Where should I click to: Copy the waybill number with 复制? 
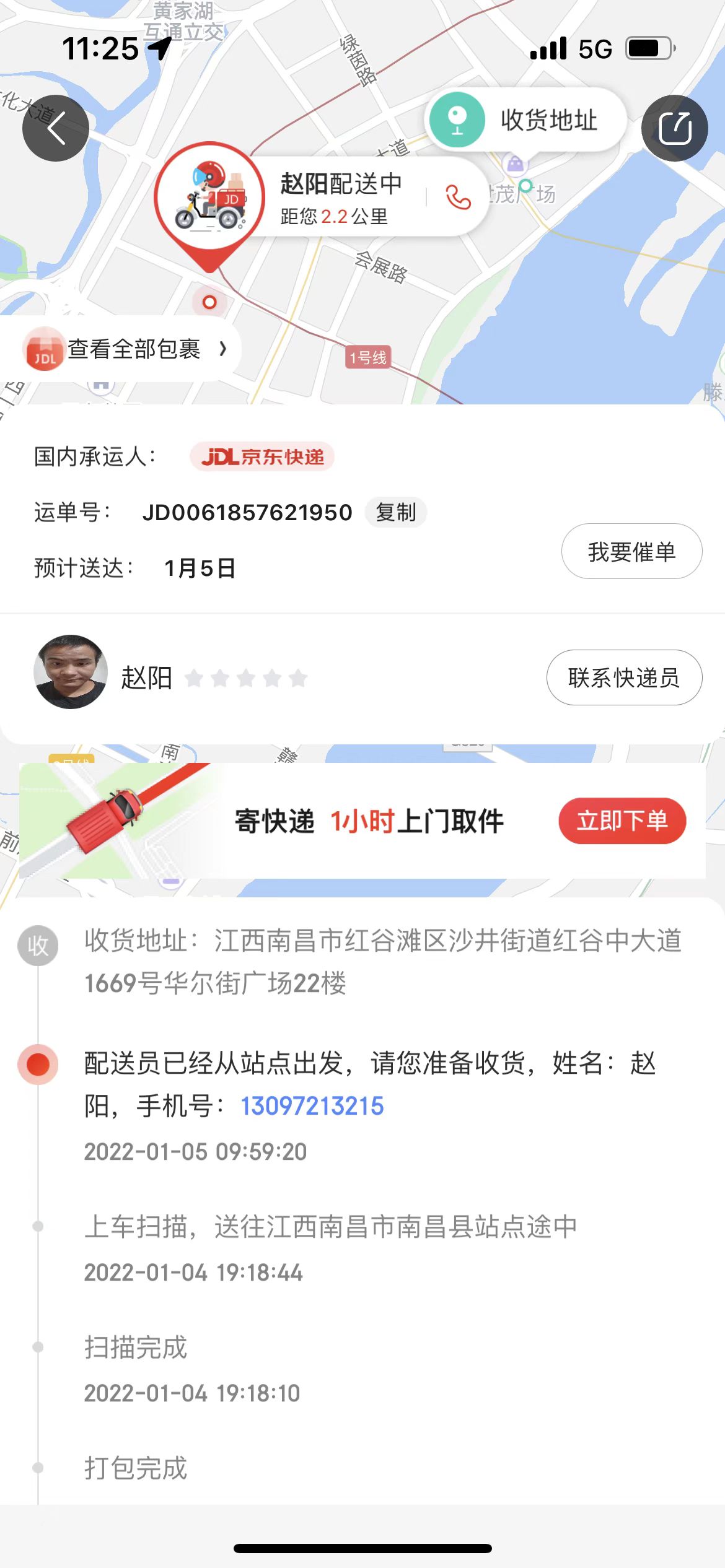coord(395,512)
